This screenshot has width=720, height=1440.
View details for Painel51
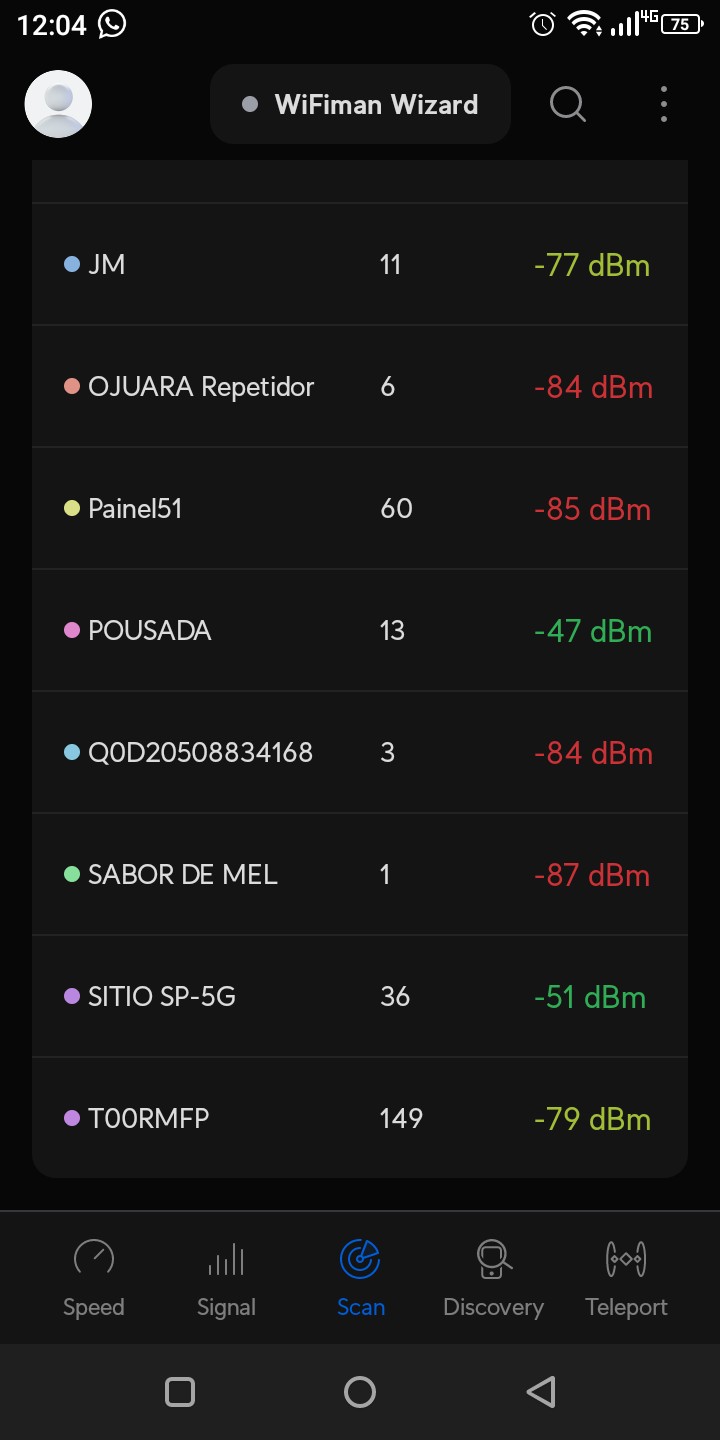[360, 509]
